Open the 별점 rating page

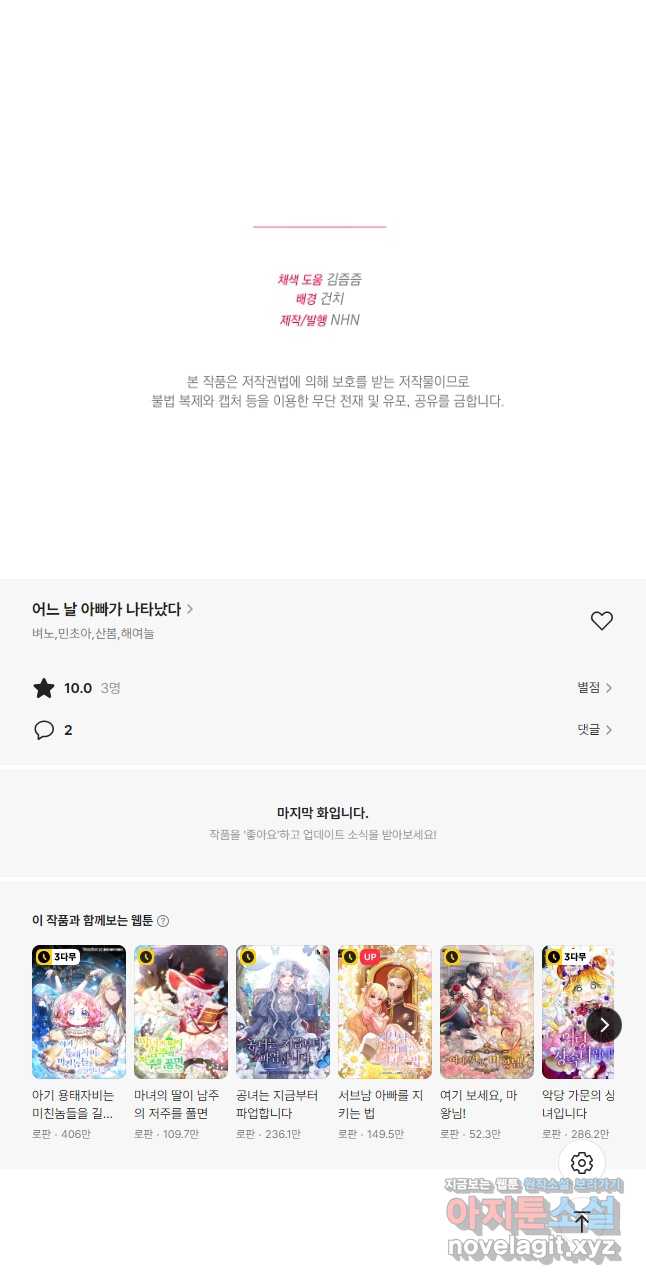coord(594,688)
